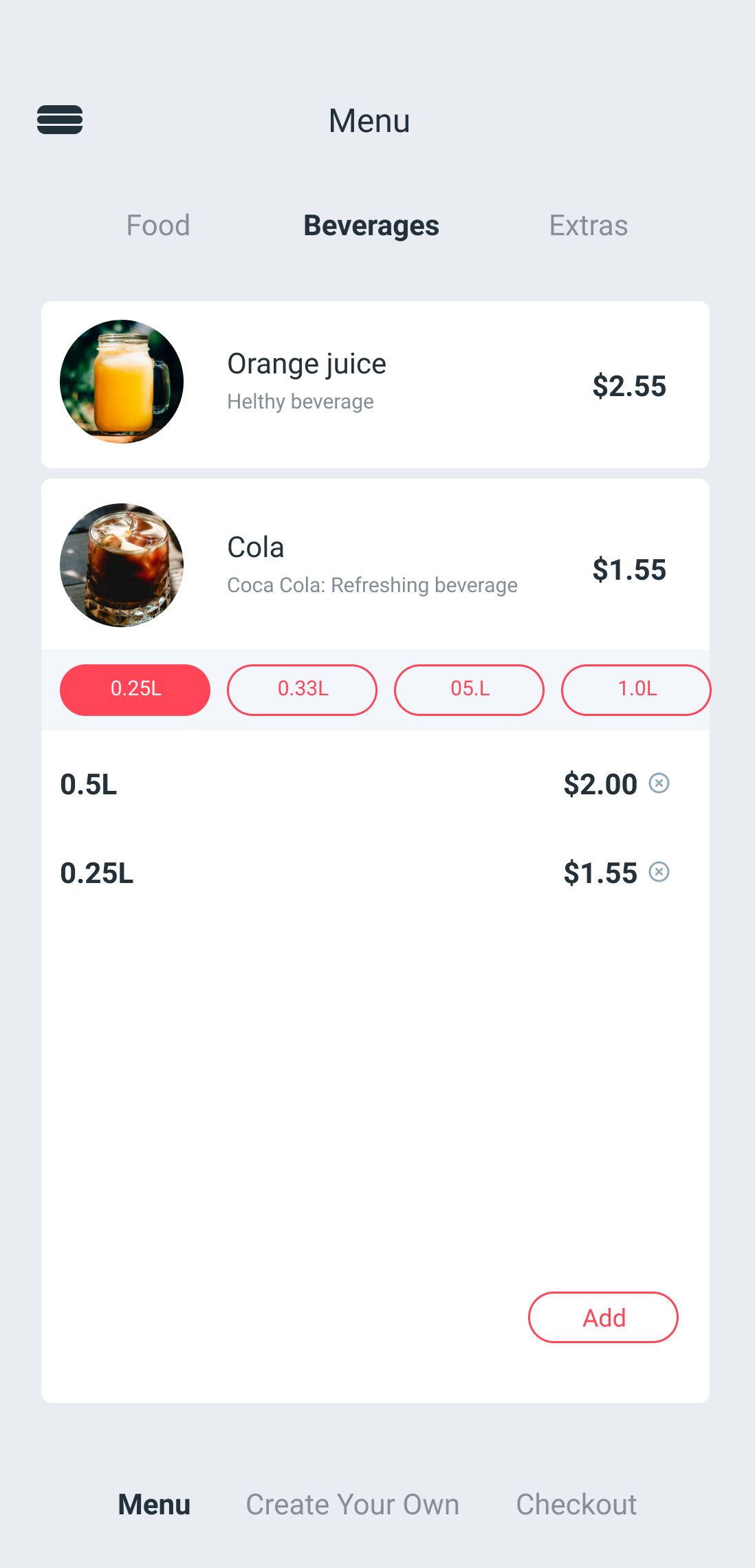Tap the Cola item card
The width and height of the screenshot is (755, 1568).
375,565
